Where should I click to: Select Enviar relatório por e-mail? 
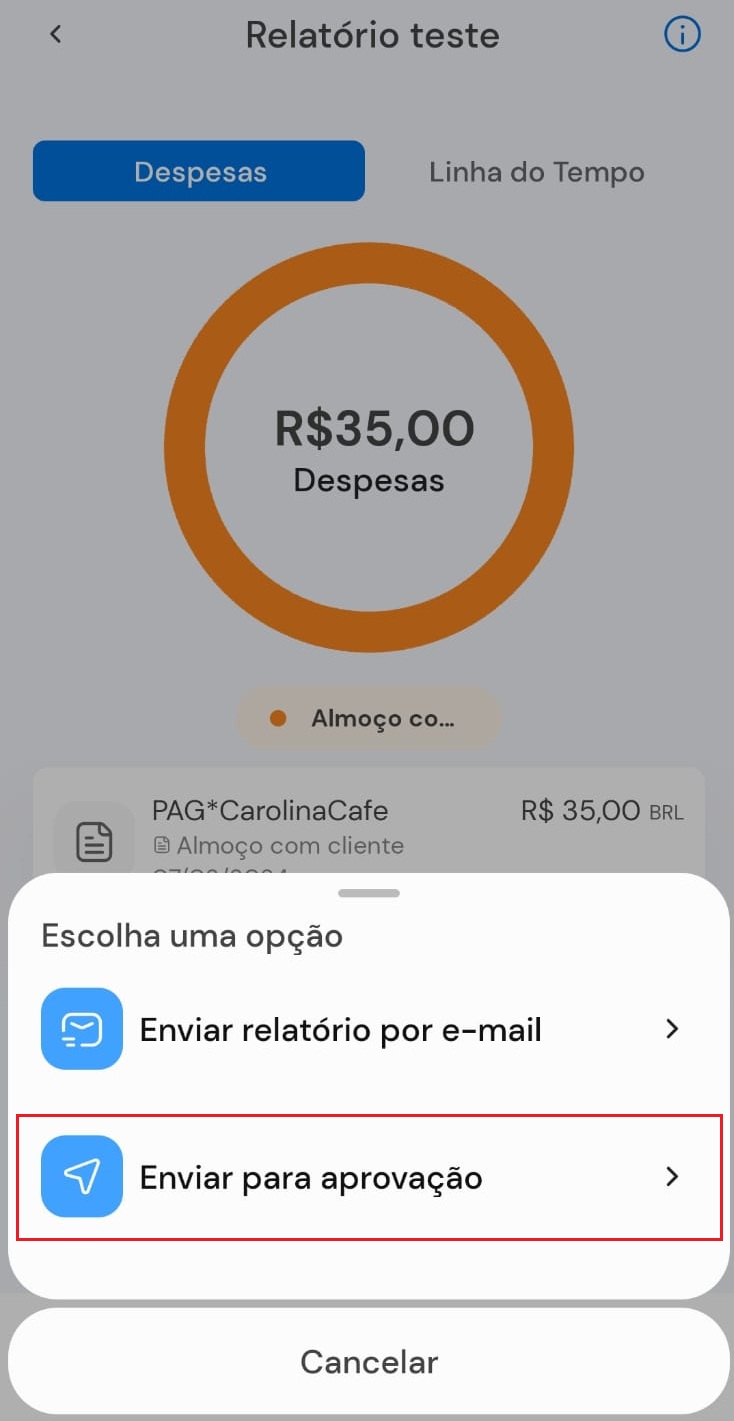tap(367, 1029)
